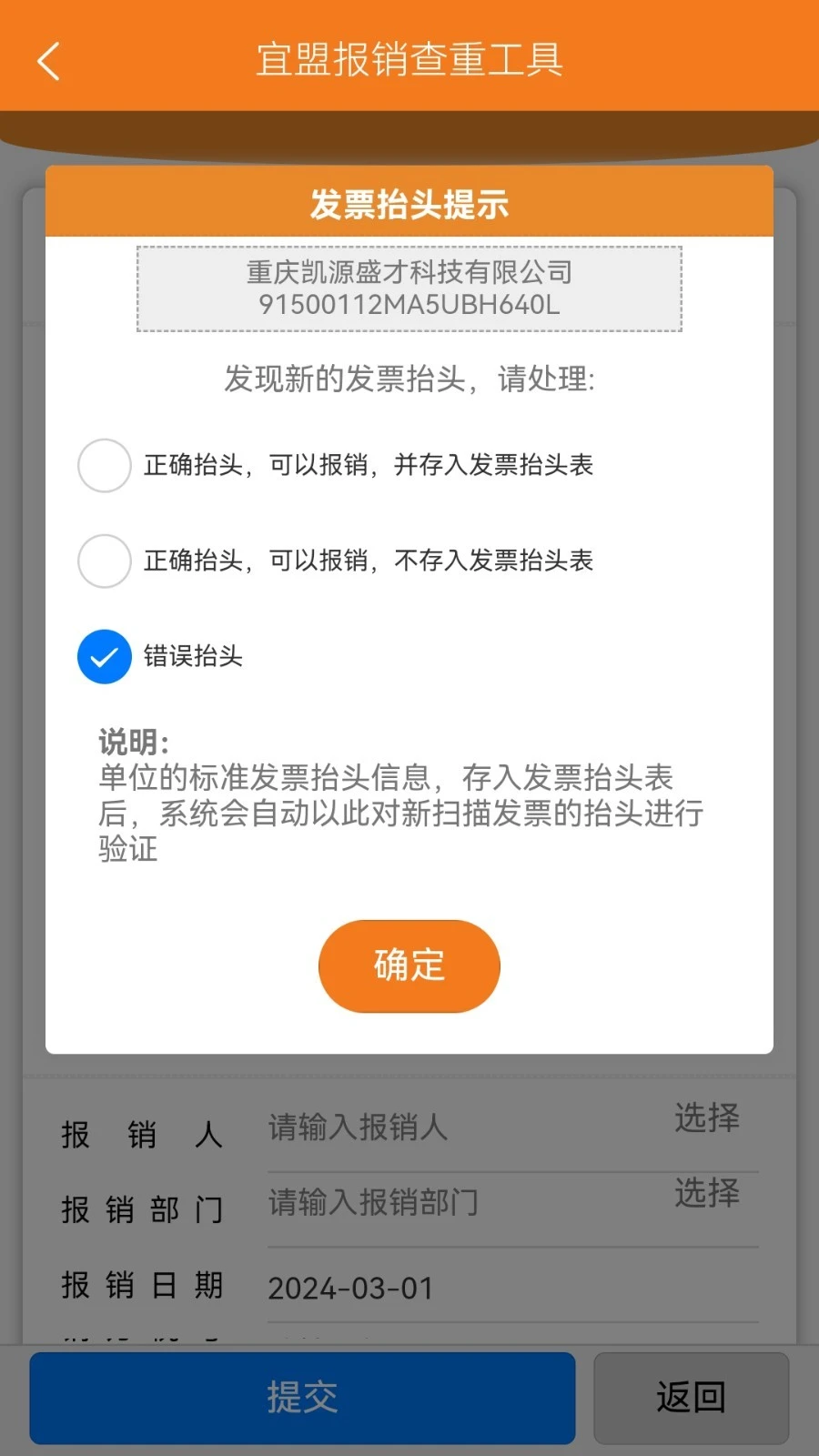Screen dimensions: 819x1456
Task: Click the 发现新的发票抬头 prompt text
Action: pyautogui.click(x=409, y=380)
